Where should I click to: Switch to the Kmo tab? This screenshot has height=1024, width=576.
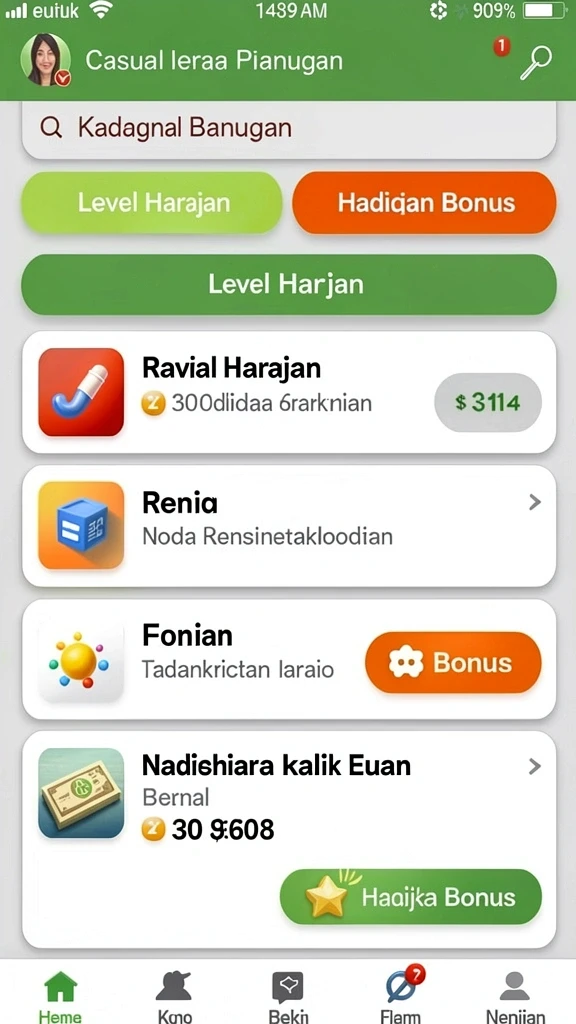pyautogui.click(x=174, y=997)
